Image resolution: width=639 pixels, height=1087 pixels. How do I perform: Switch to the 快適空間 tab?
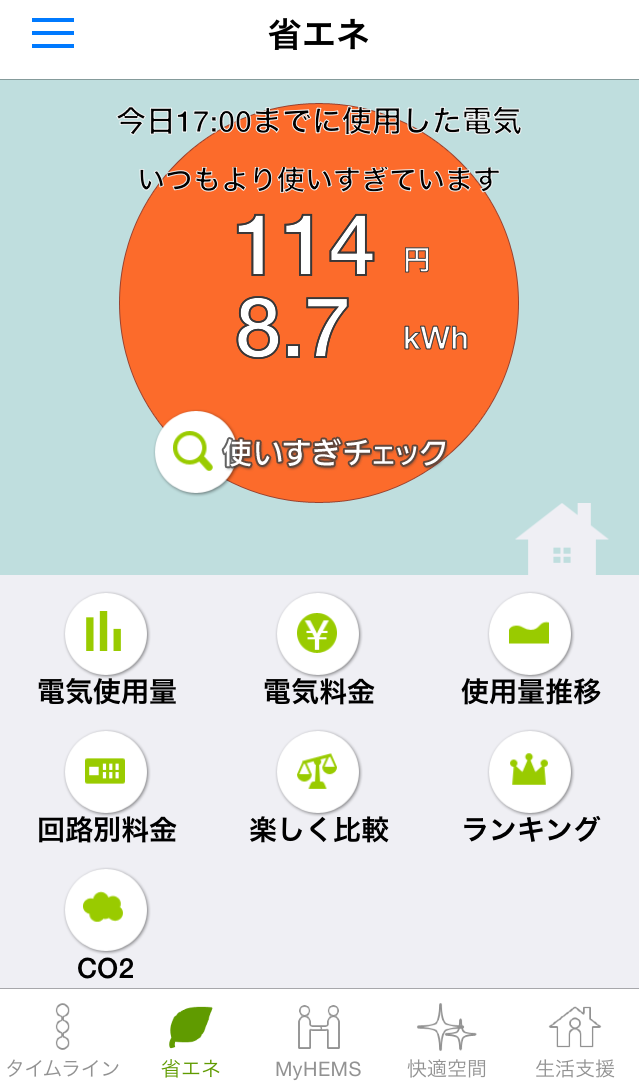[x=446, y=1040]
